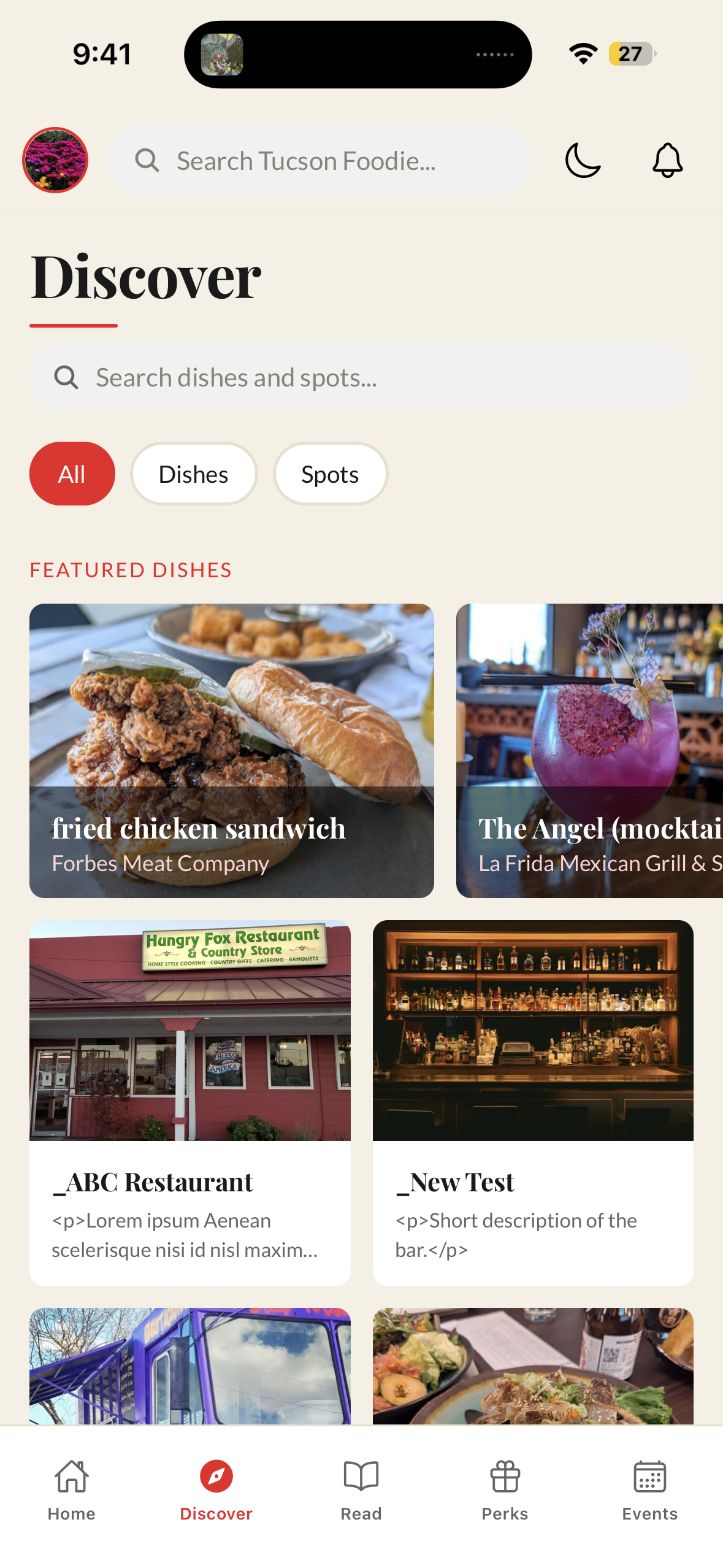Open the salad plates spot card

tap(533, 1366)
